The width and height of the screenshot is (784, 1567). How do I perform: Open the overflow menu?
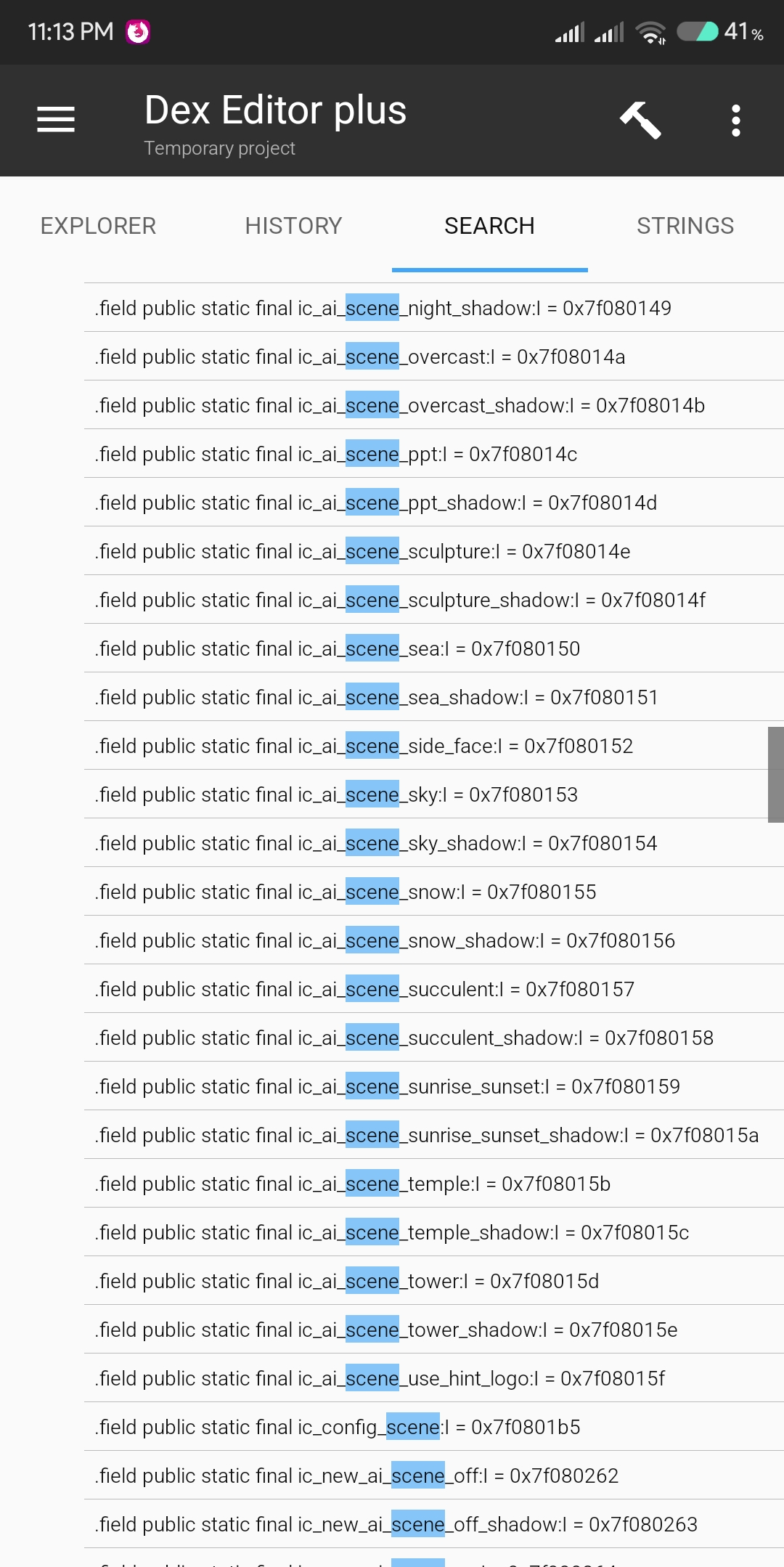click(x=735, y=120)
